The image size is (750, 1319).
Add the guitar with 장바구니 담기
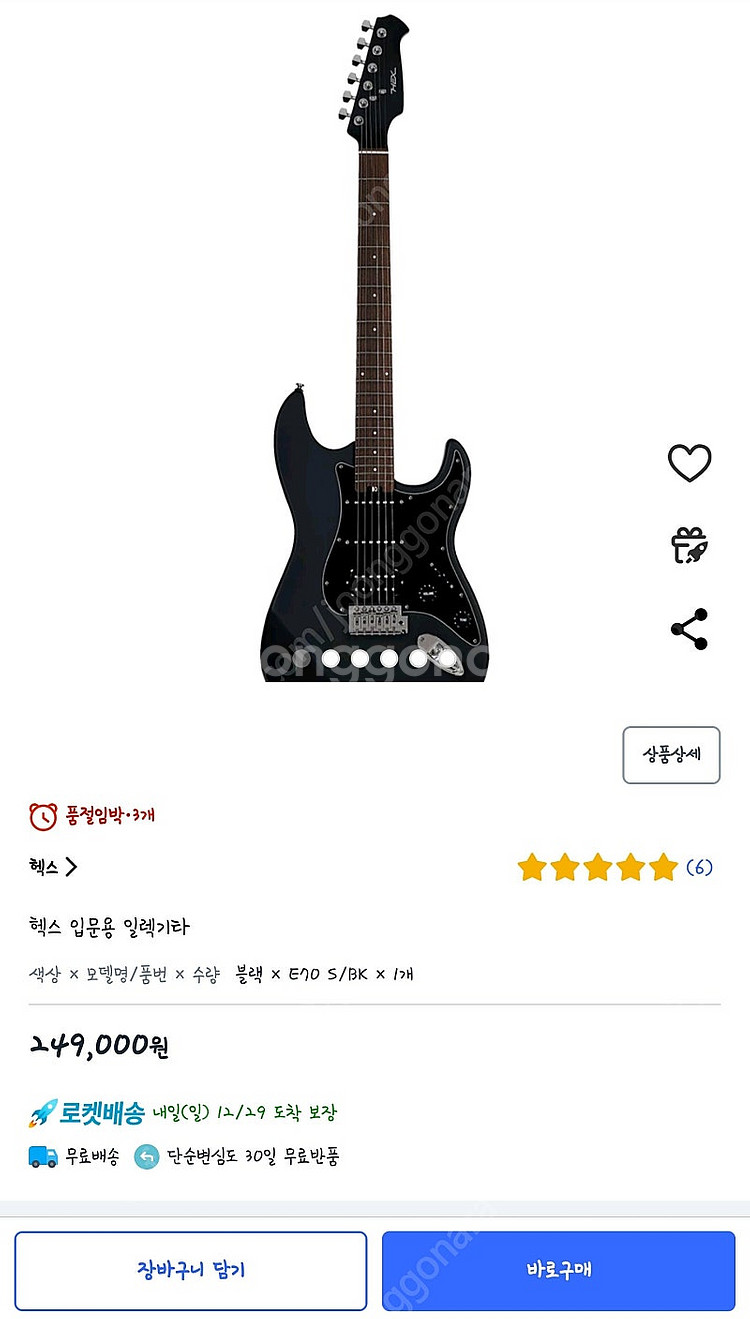tap(191, 1270)
